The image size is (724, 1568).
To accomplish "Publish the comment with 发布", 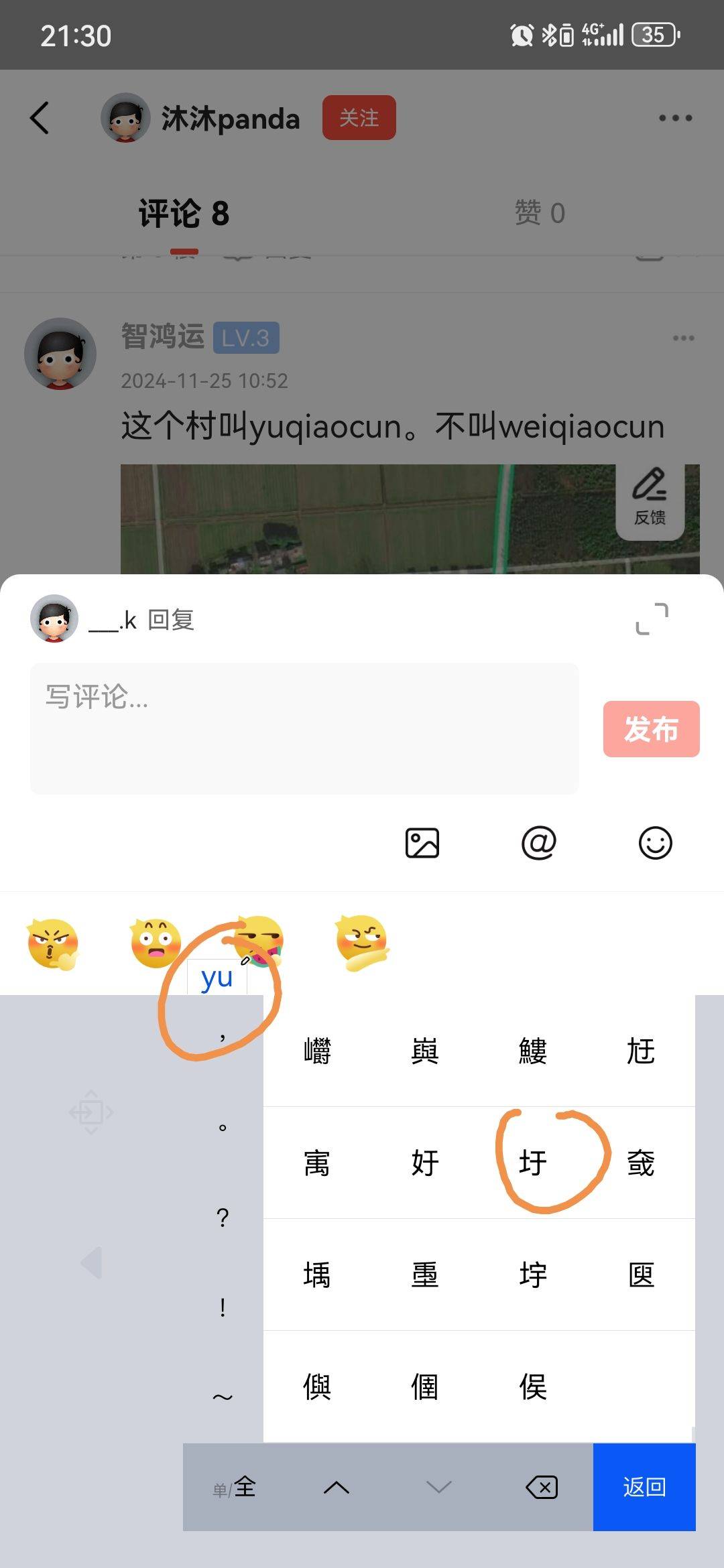I will [x=651, y=729].
